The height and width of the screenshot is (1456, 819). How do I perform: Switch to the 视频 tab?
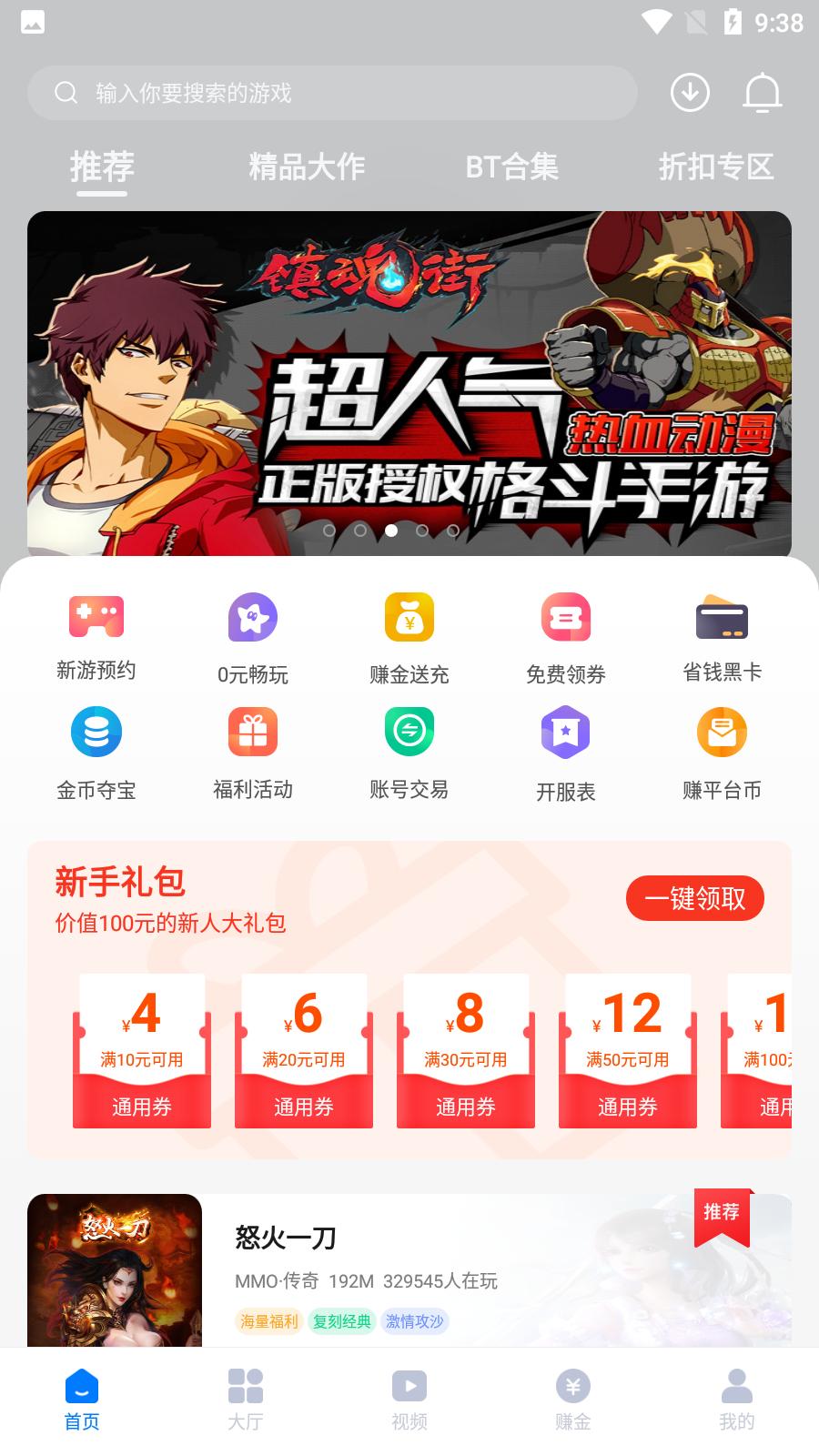tap(409, 1400)
